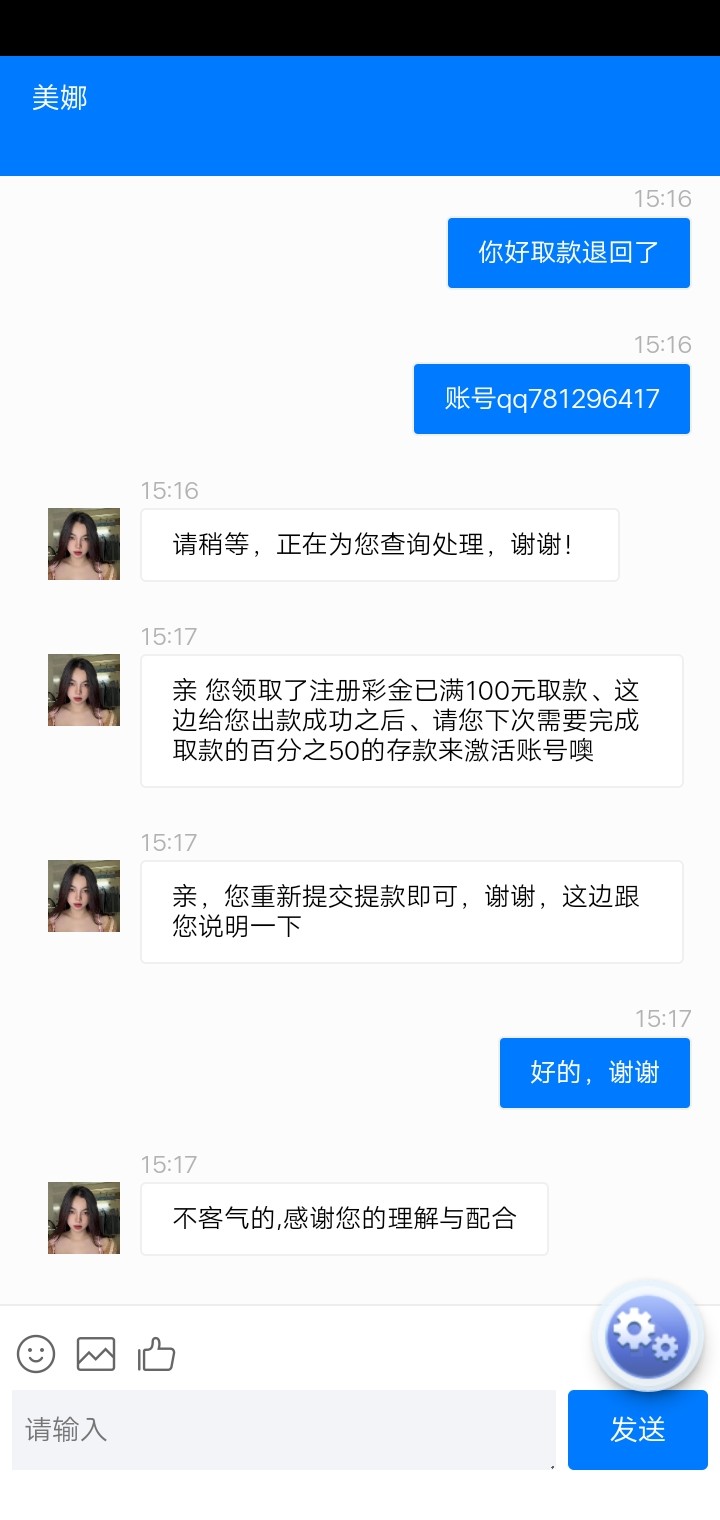Screen dimensions: 720x1520
Task: Open the emoji picker
Action: point(36,1354)
